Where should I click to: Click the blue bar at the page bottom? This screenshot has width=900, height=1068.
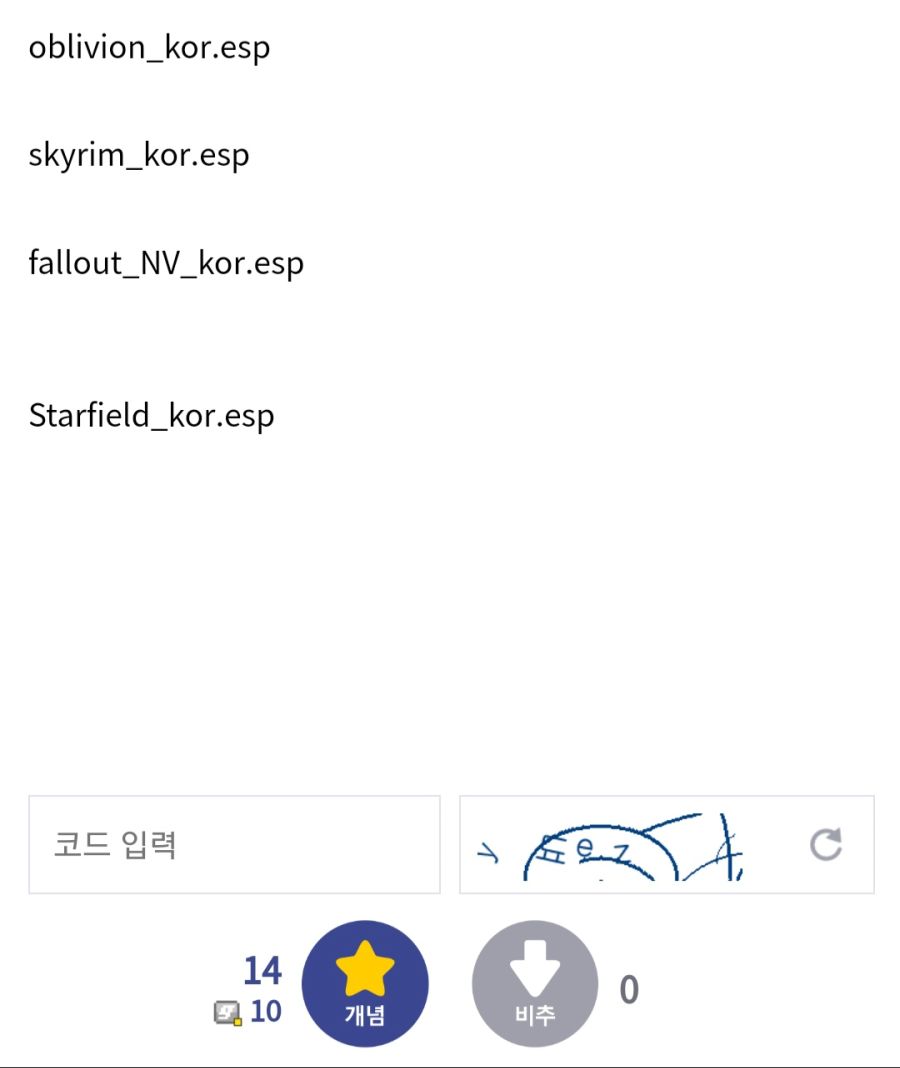450,1063
